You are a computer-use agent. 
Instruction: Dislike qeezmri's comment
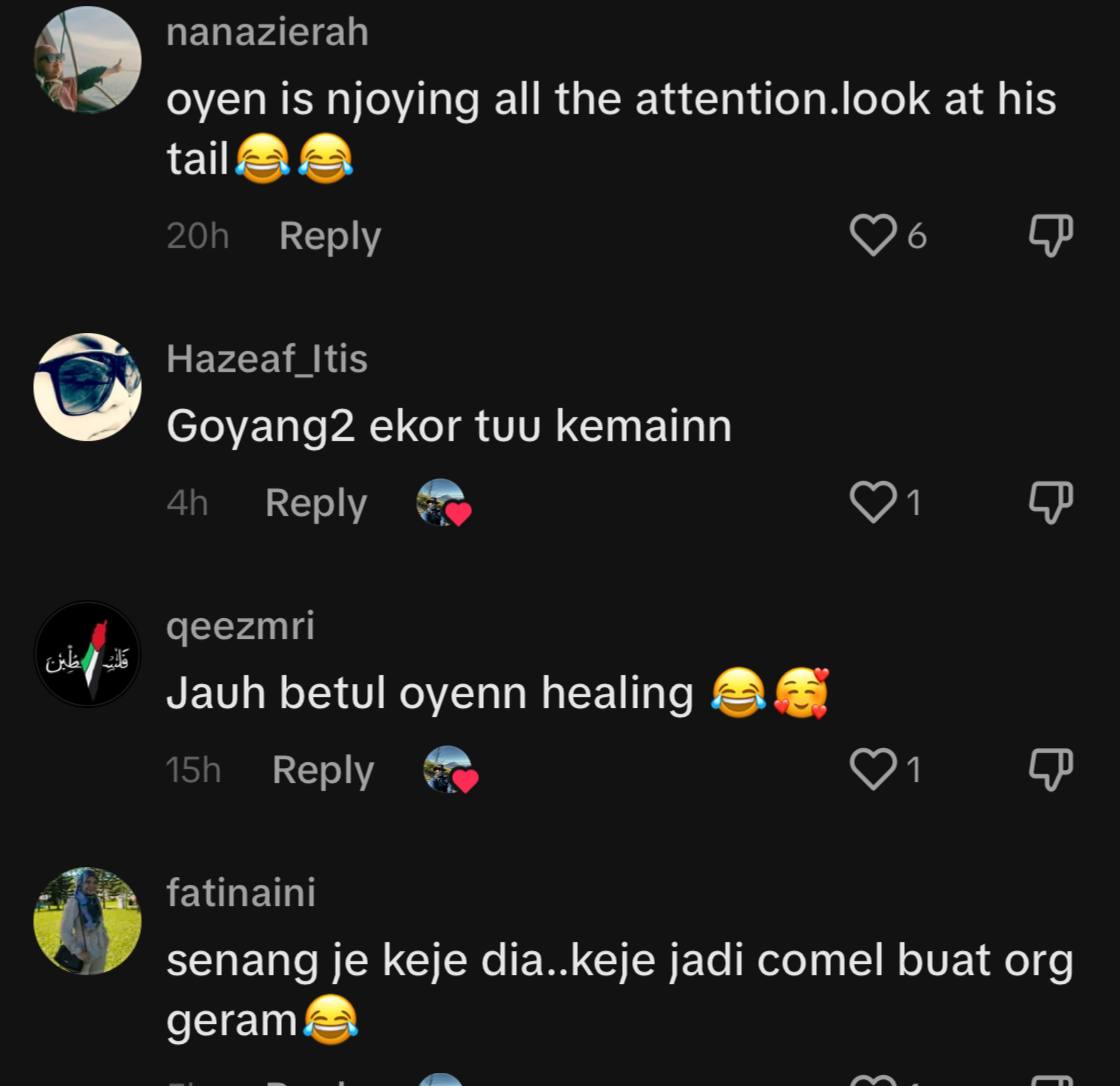click(1051, 769)
